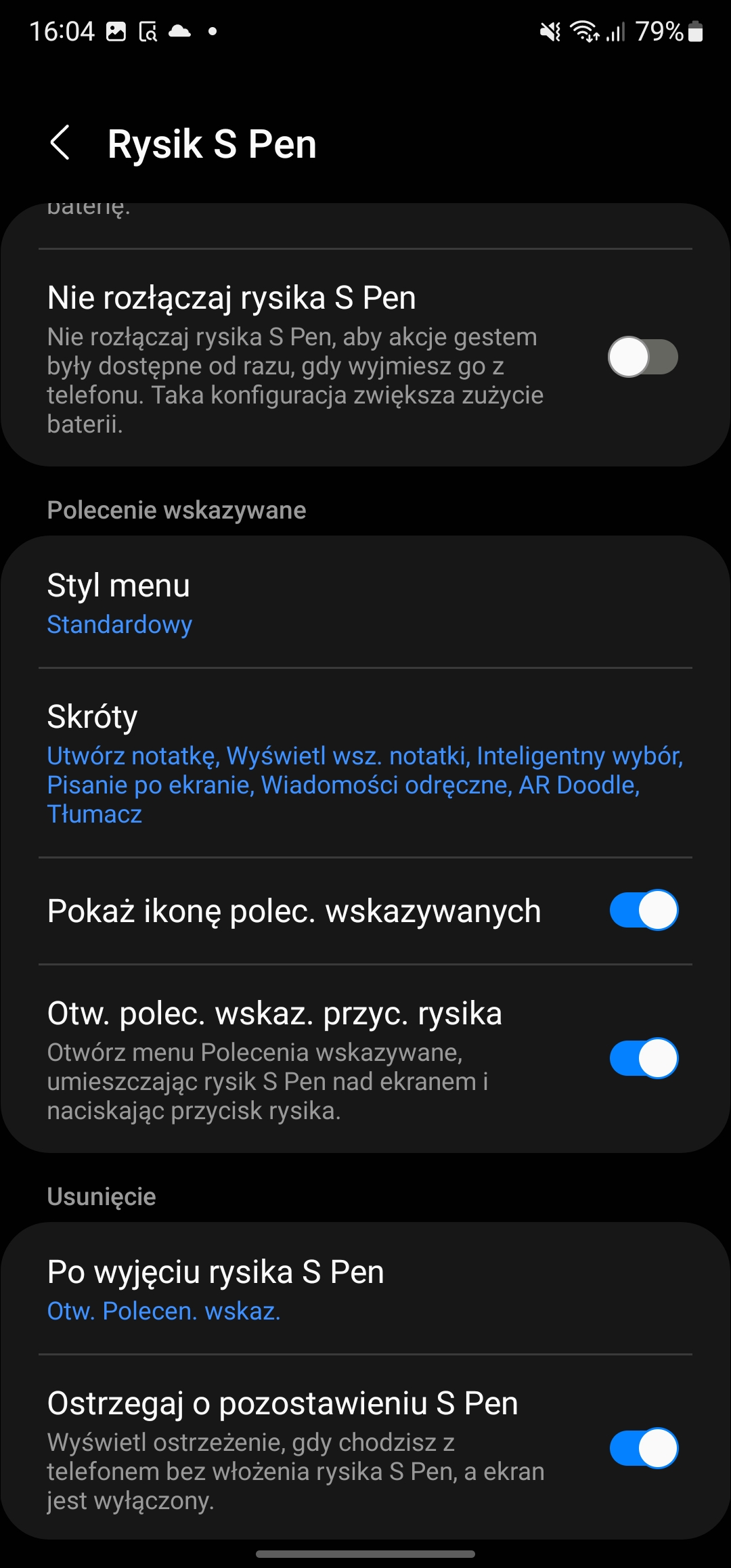Toggle Ostrzegaj o pozostawieniu S Pen off
Screen dimensions: 731x1568
642,1448
